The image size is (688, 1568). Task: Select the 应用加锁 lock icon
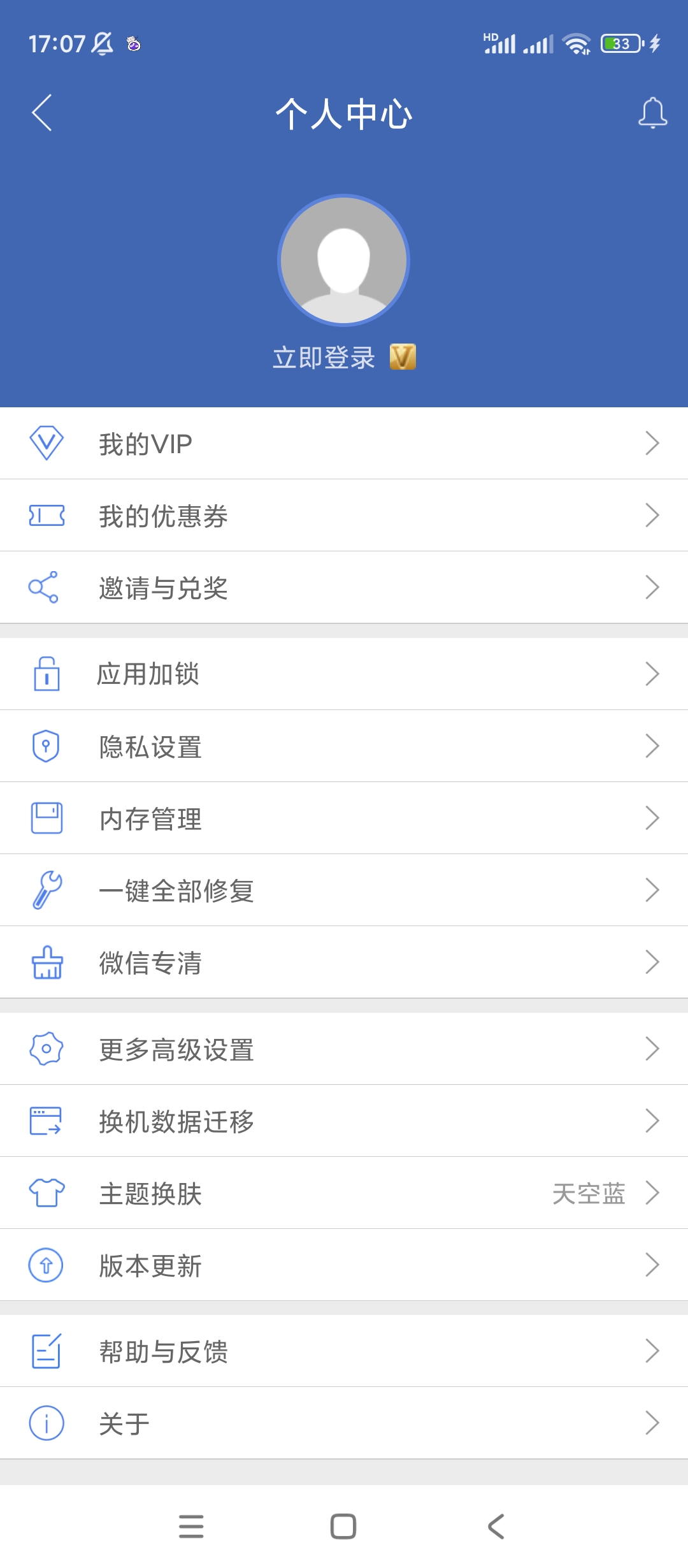point(47,674)
